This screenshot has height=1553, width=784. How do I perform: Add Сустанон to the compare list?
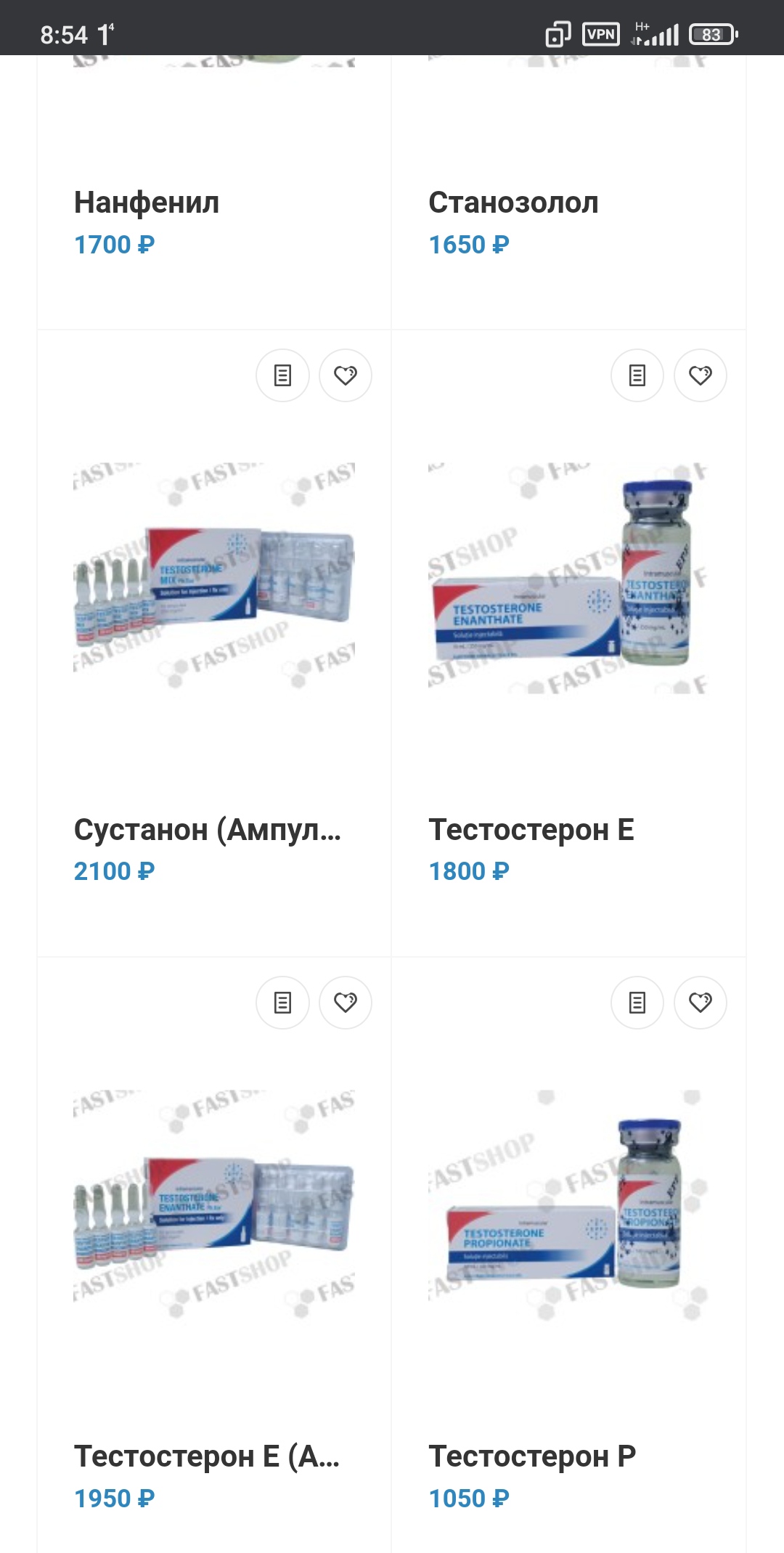282,375
